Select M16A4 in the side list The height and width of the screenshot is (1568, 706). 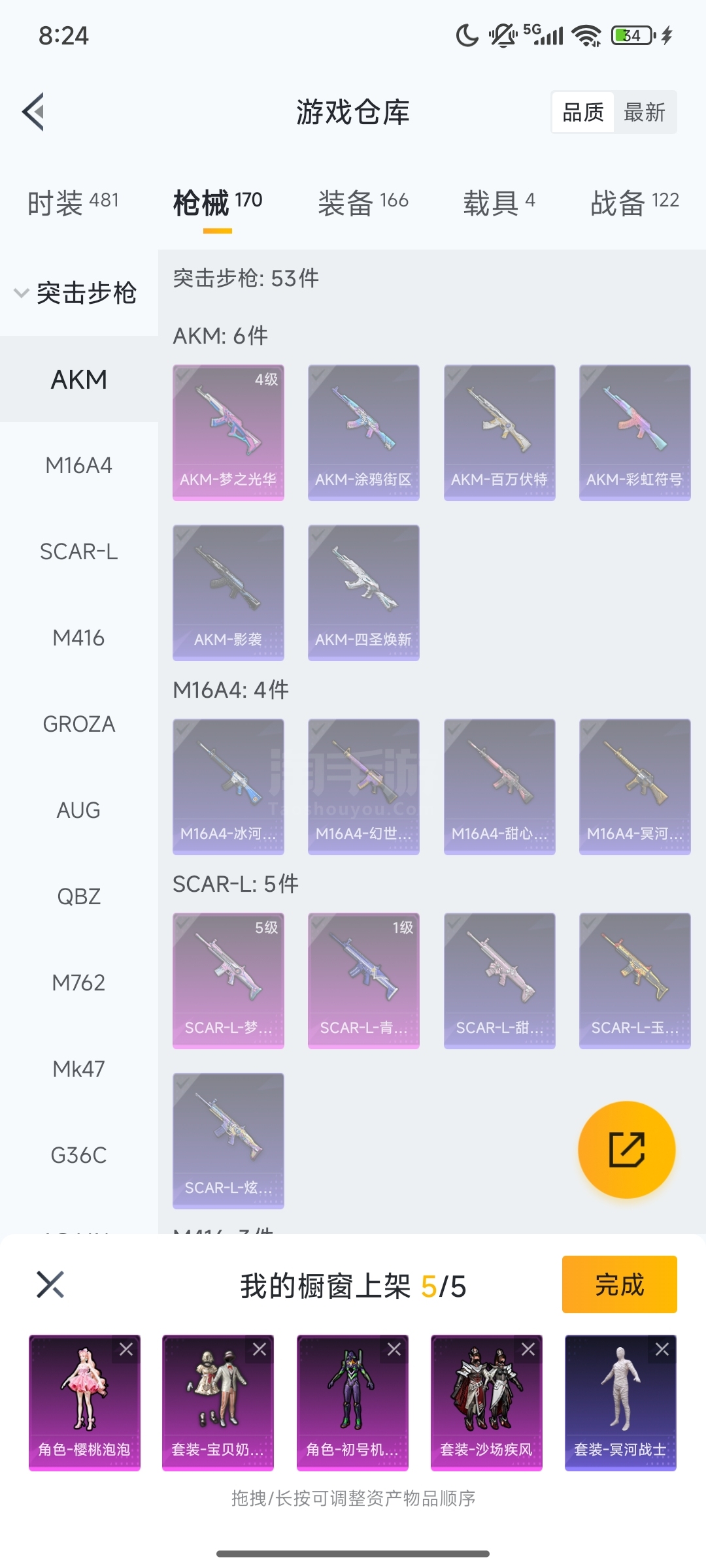(78, 465)
